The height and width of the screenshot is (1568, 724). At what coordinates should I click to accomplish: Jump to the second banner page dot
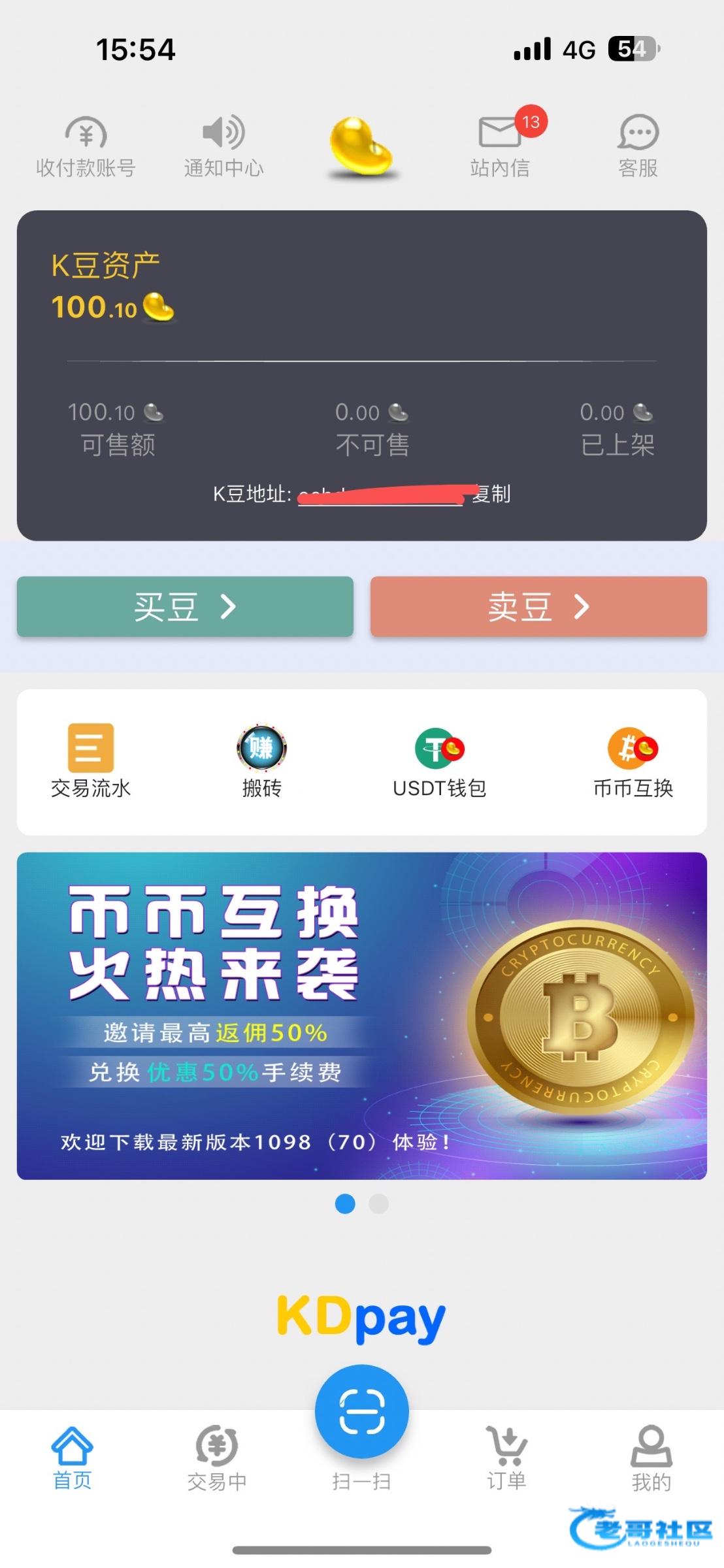click(379, 1203)
